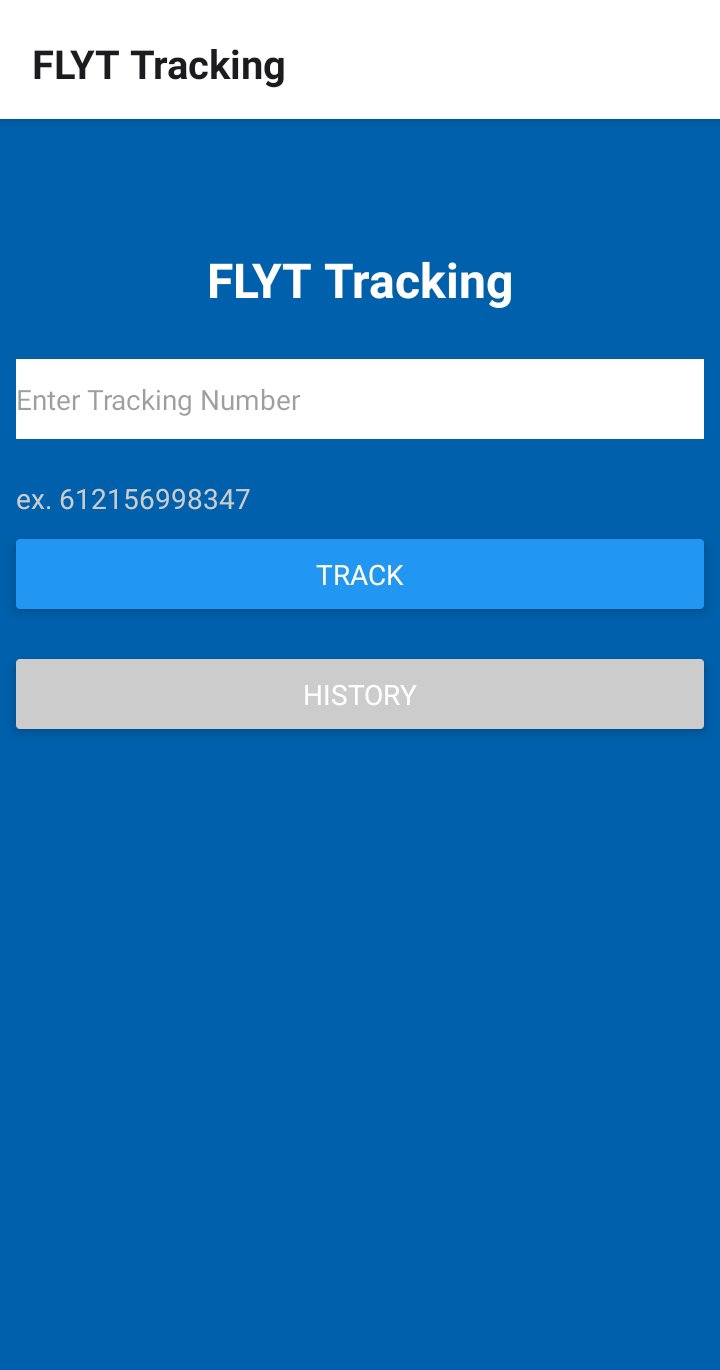Click the blue background area below buttons
Viewport: 720px width, 1370px height.
tap(360, 1000)
